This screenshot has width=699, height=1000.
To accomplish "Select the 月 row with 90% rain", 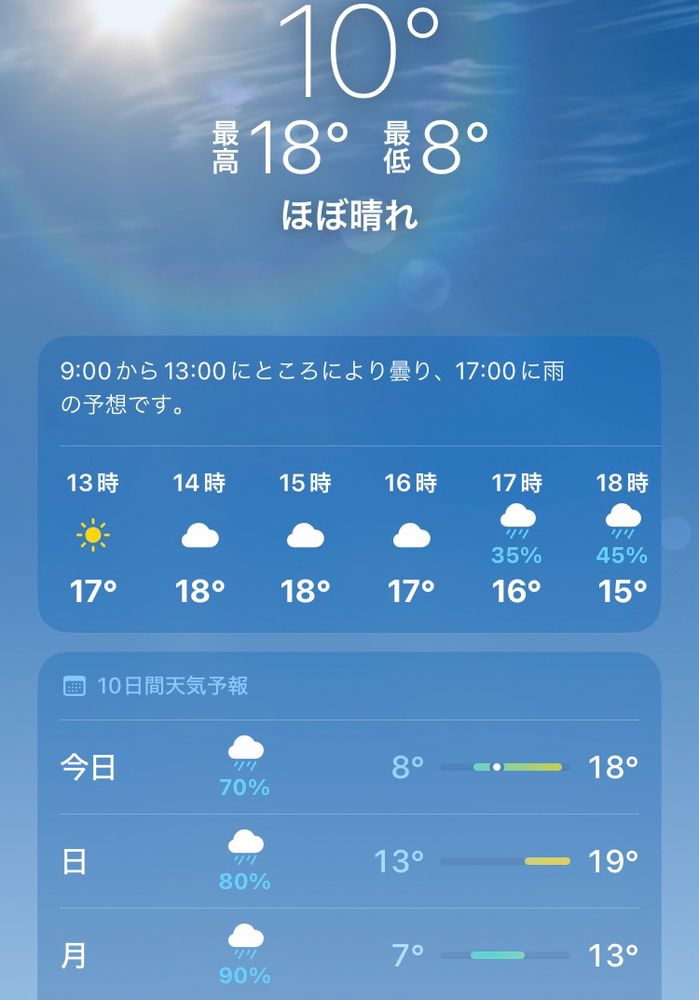I will point(349,955).
